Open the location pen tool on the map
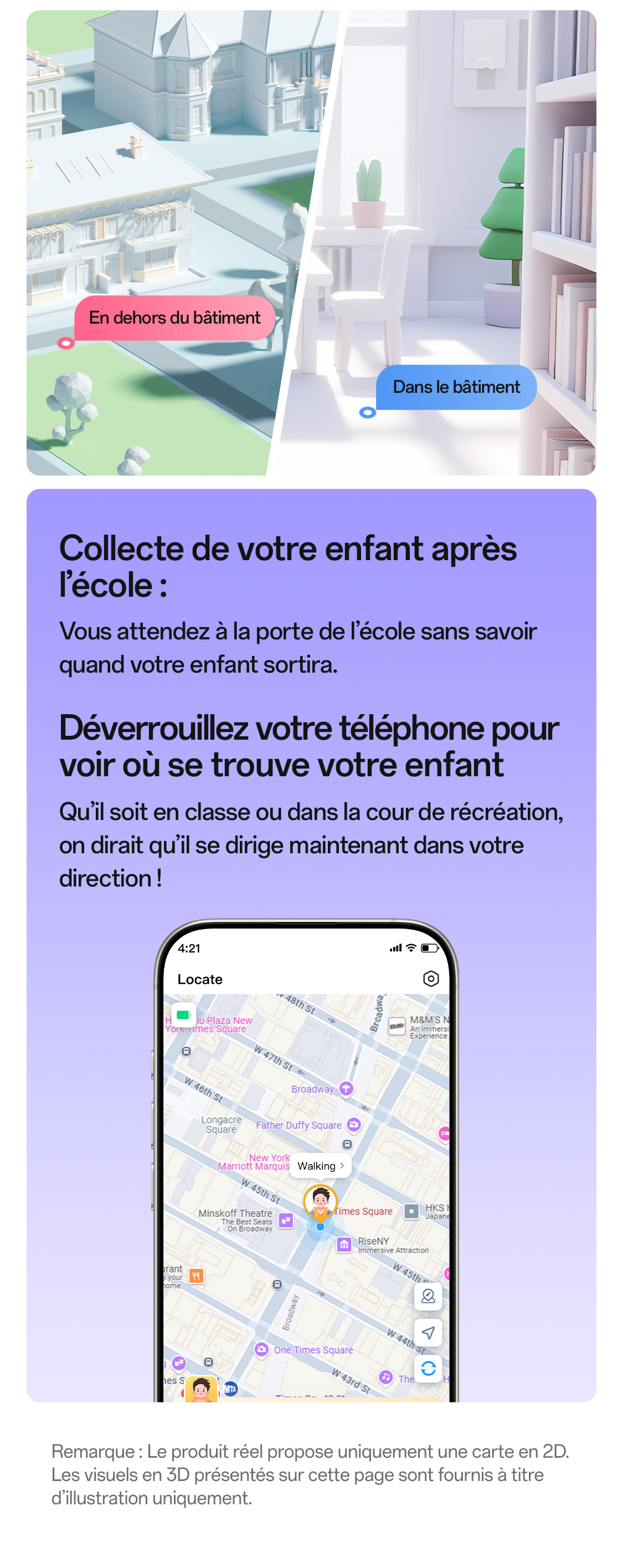The image size is (623, 1568). (x=428, y=1298)
